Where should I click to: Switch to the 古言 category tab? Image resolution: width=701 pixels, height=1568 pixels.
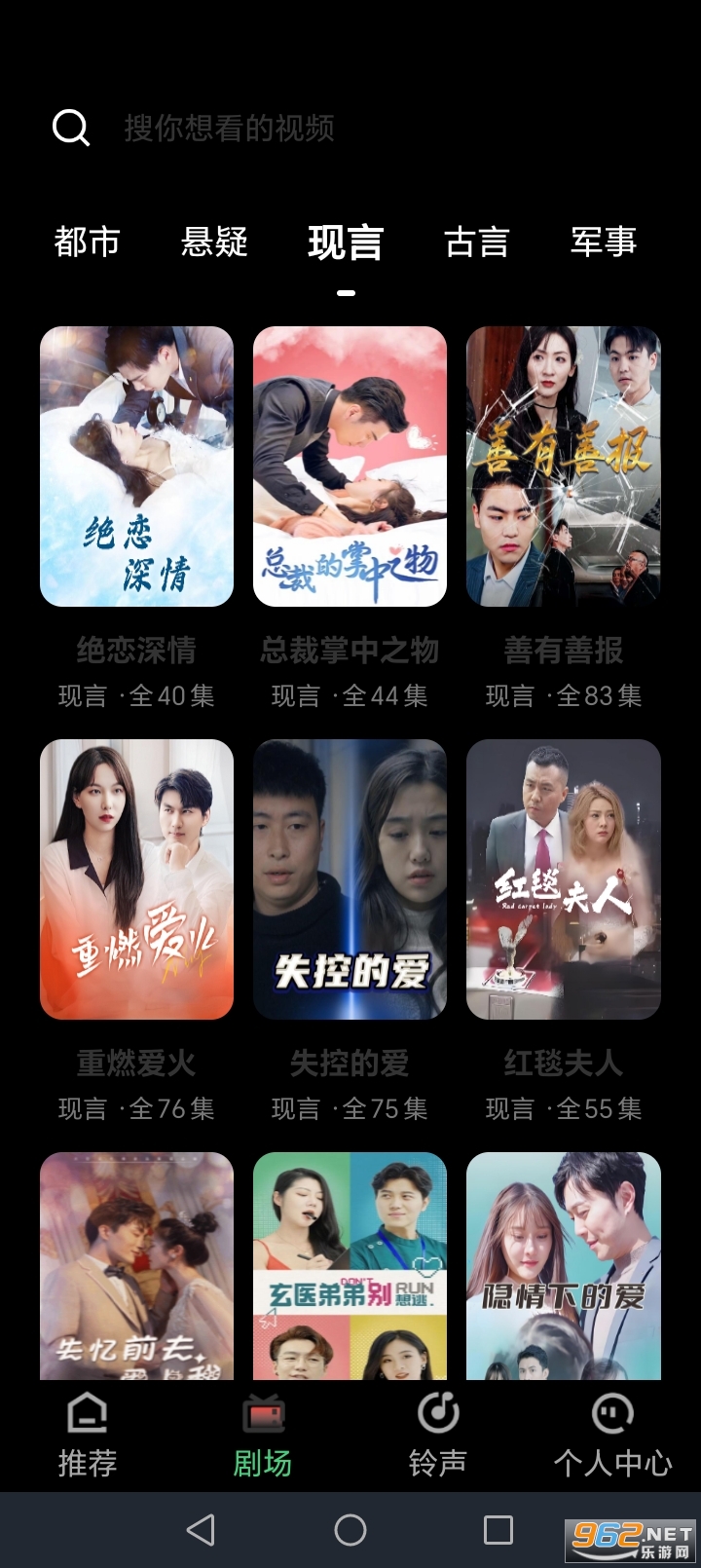(x=477, y=242)
